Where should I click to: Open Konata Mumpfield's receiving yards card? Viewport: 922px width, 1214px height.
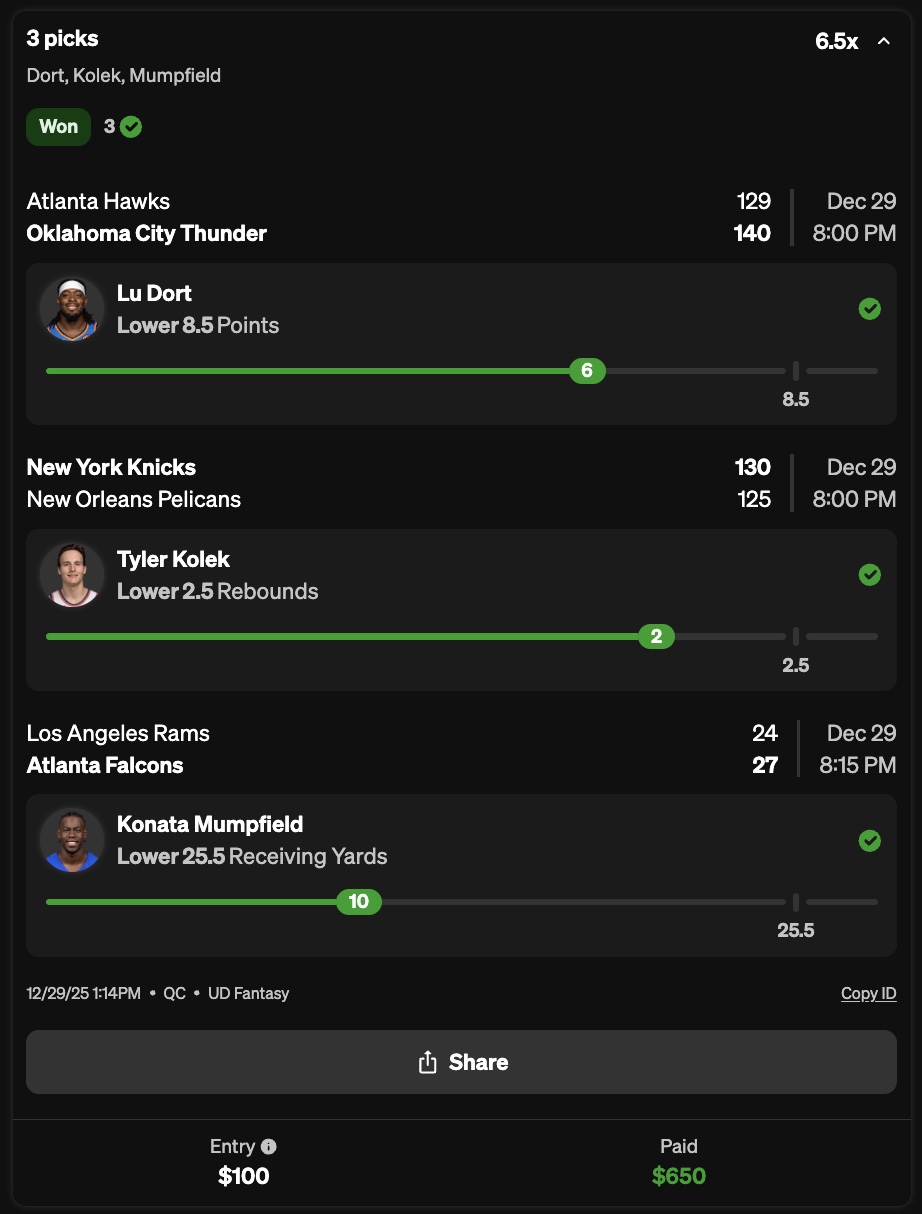tap(461, 875)
